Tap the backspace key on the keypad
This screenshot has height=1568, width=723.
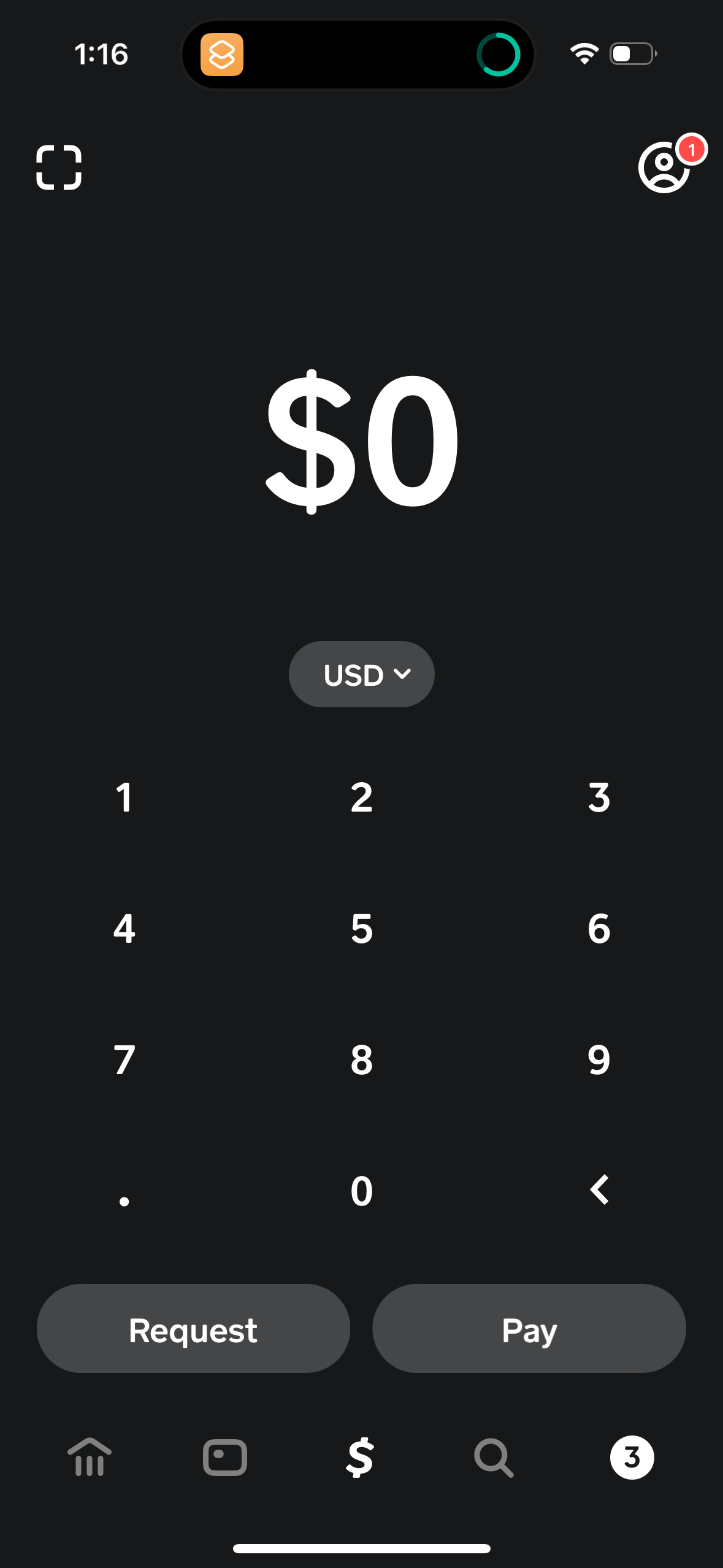click(598, 1190)
